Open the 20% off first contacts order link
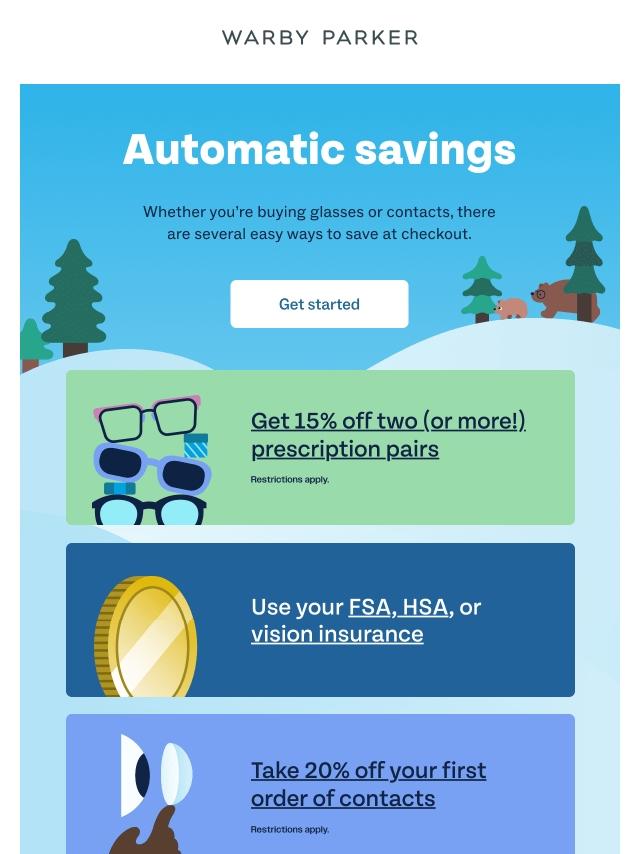This screenshot has width=640, height=854. (x=367, y=784)
